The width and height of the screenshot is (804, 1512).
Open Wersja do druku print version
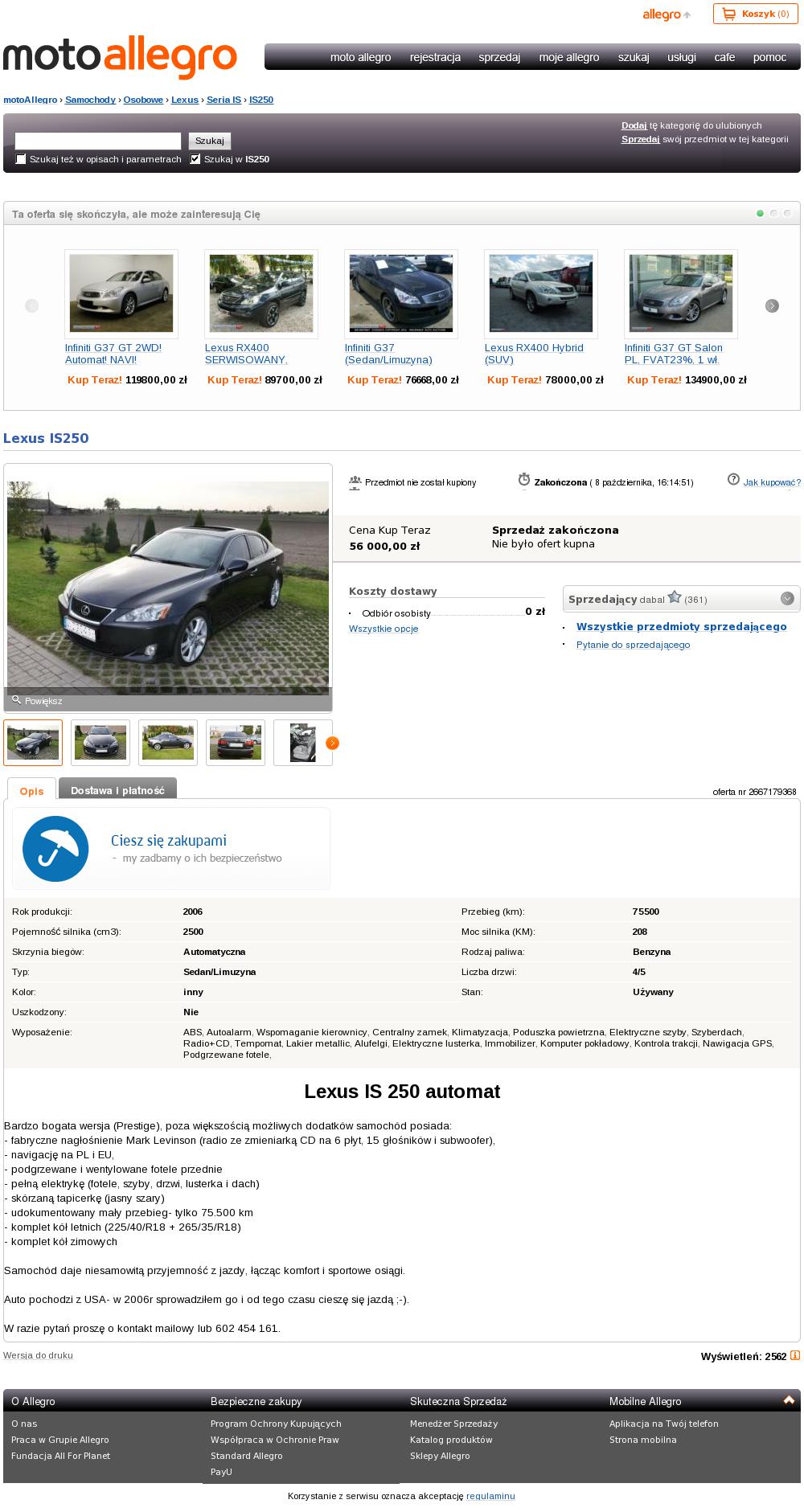(38, 1355)
